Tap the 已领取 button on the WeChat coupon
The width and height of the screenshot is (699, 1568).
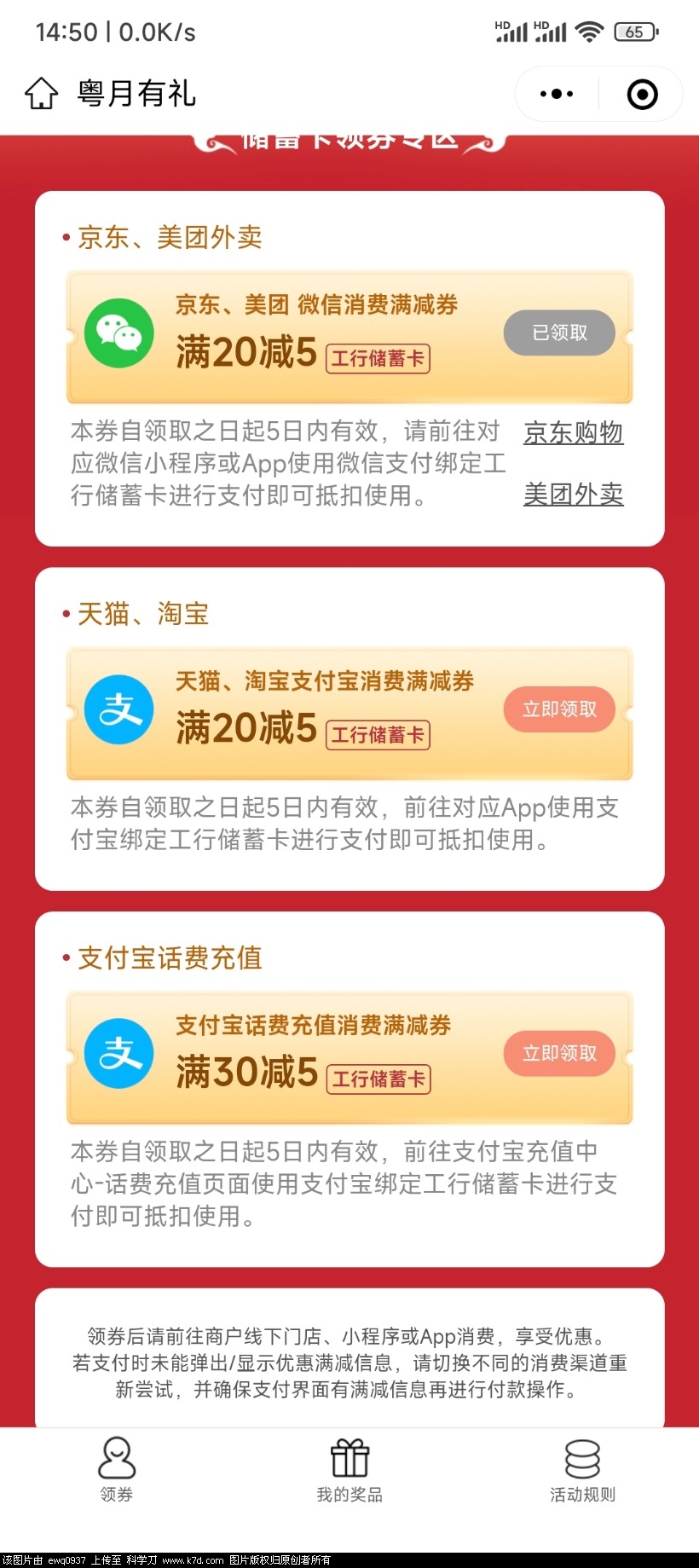[559, 333]
